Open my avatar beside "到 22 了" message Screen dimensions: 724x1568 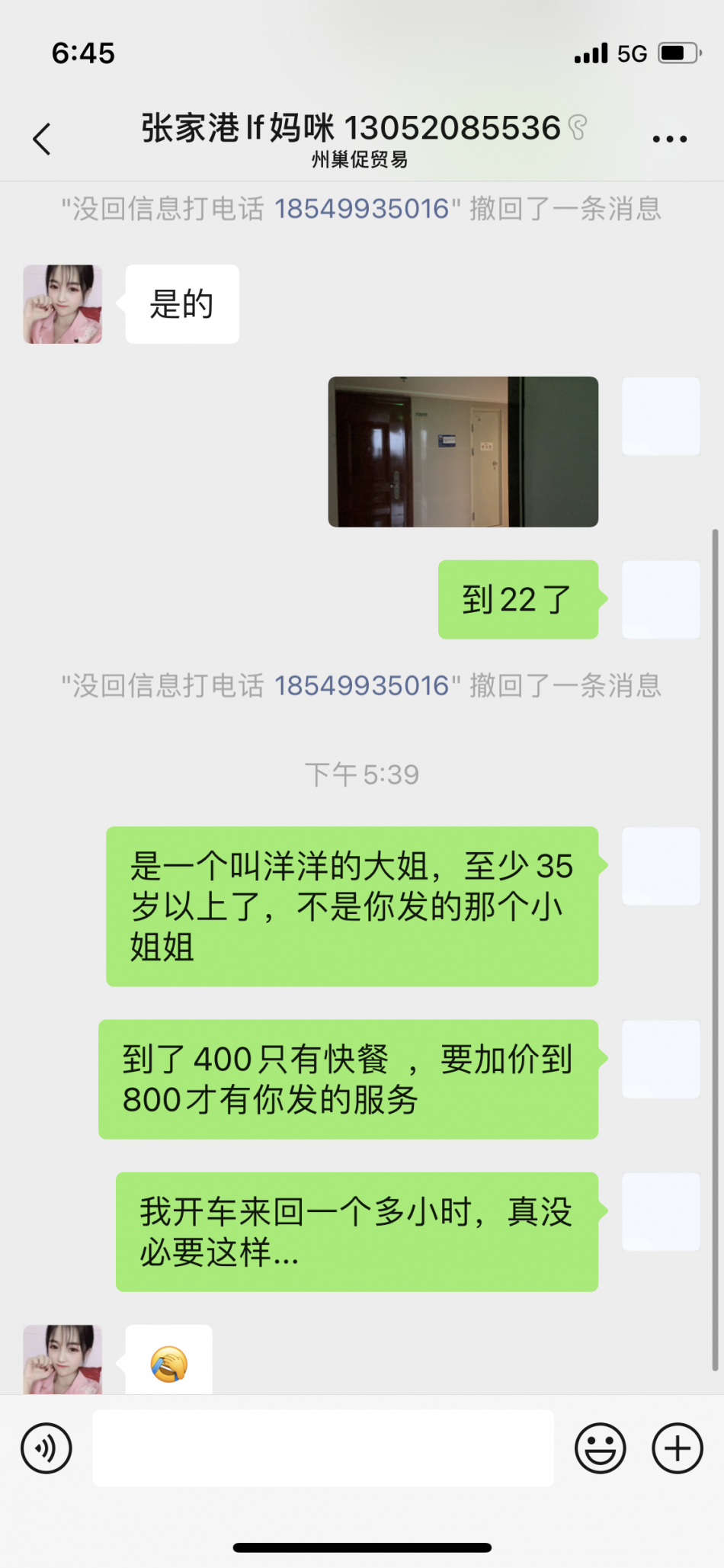[x=661, y=599]
